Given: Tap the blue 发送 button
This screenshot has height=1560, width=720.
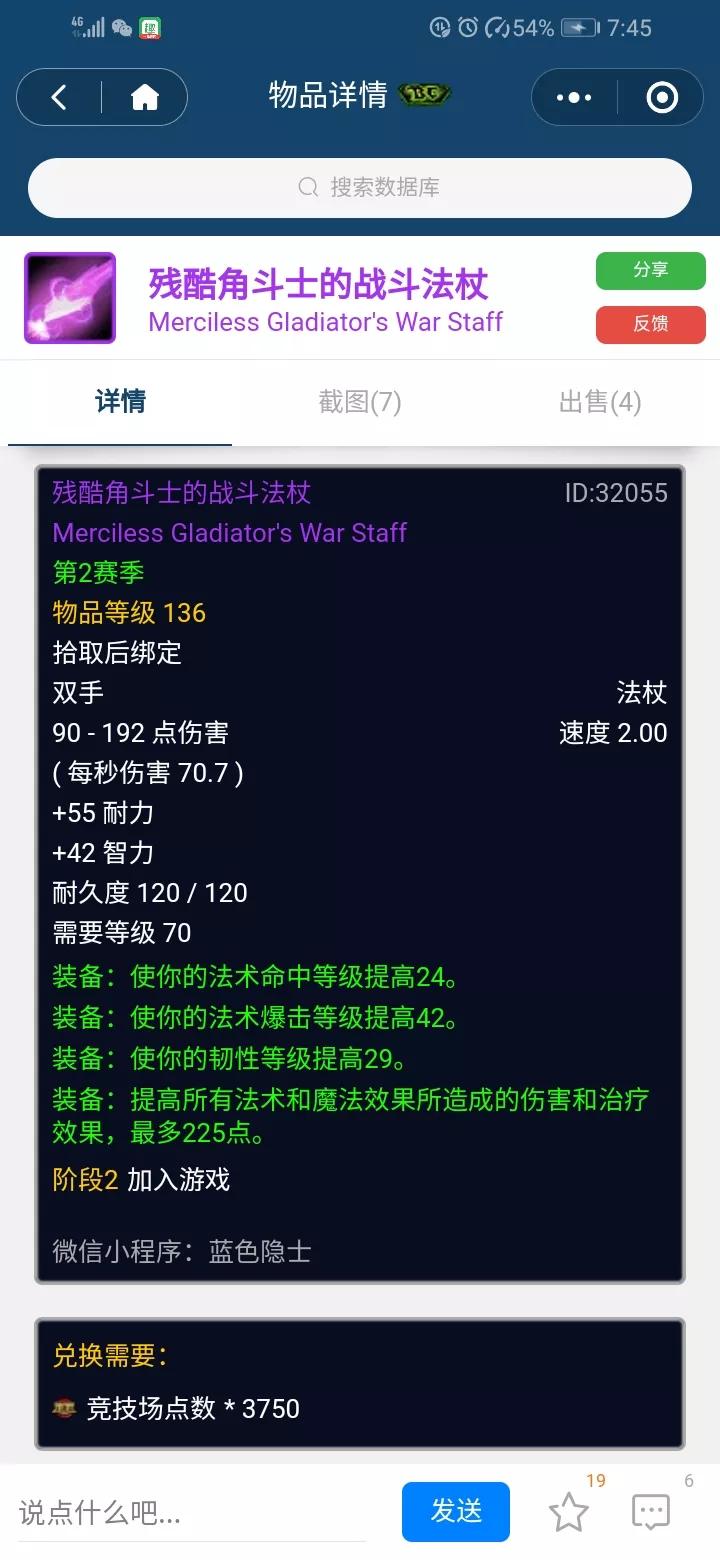Looking at the screenshot, I should coord(456,1511).
